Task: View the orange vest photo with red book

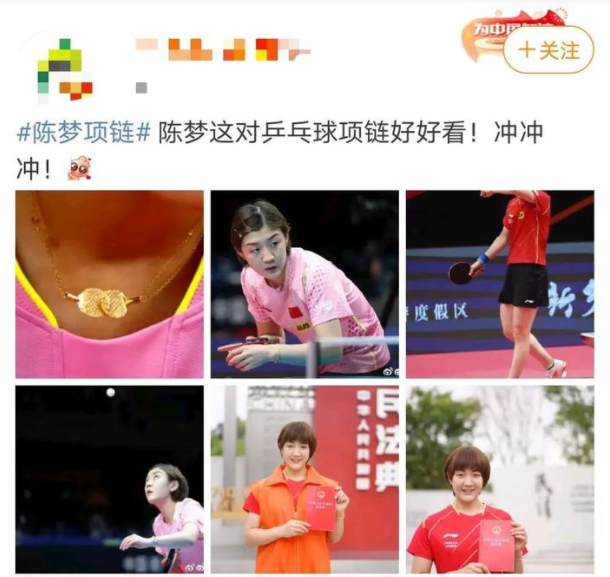Action: pyautogui.click(x=304, y=478)
